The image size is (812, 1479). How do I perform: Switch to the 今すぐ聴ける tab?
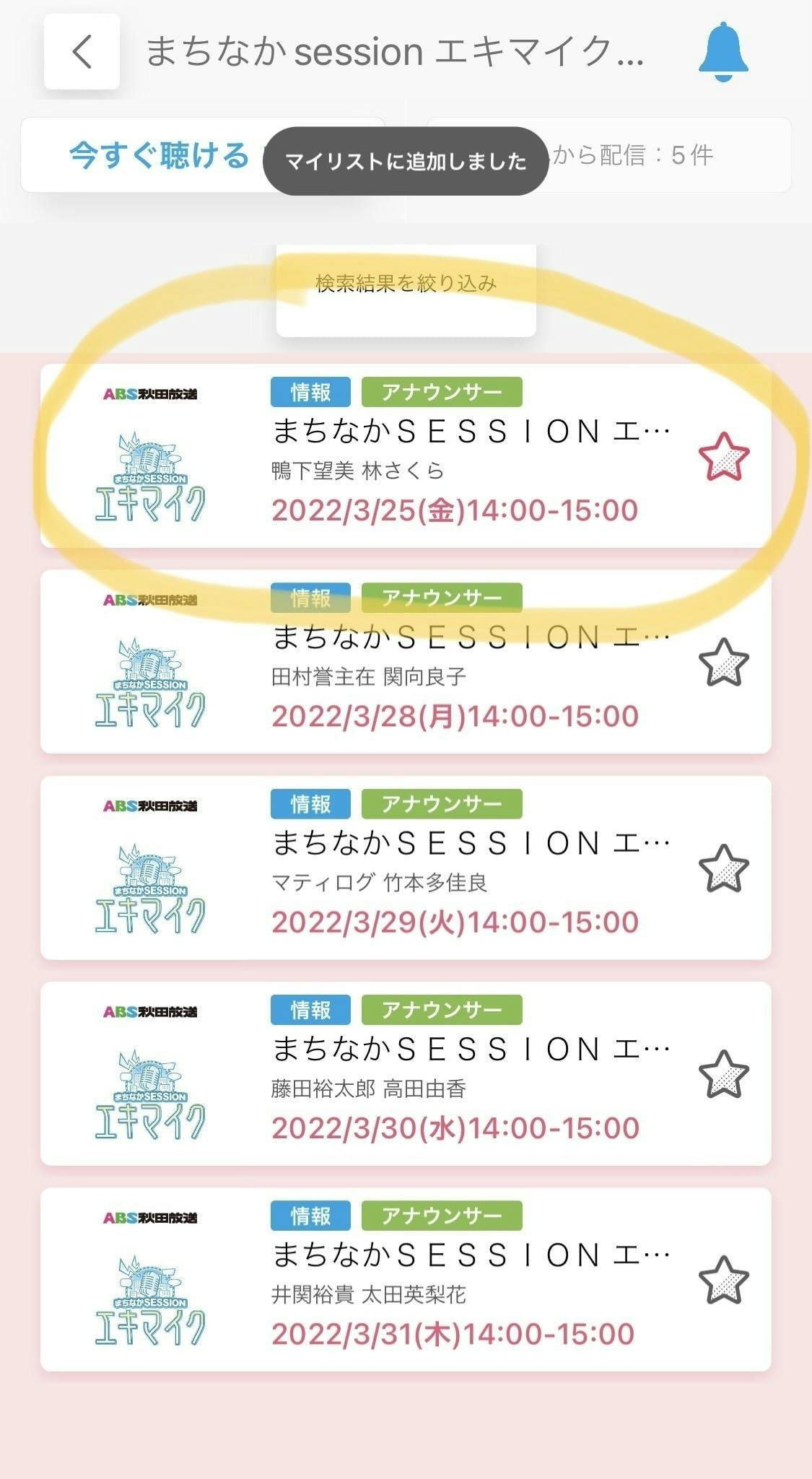tap(159, 155)
